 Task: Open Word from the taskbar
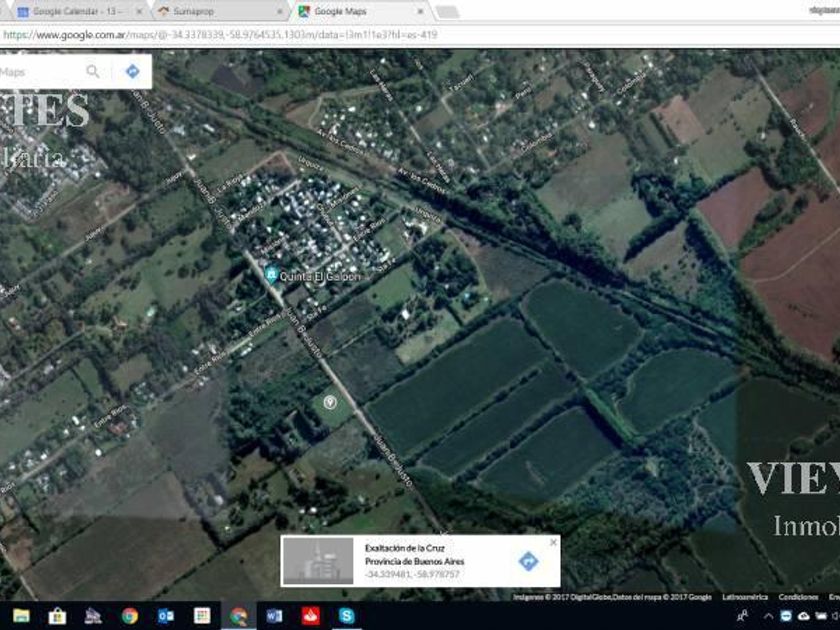[x=274, y=616]
